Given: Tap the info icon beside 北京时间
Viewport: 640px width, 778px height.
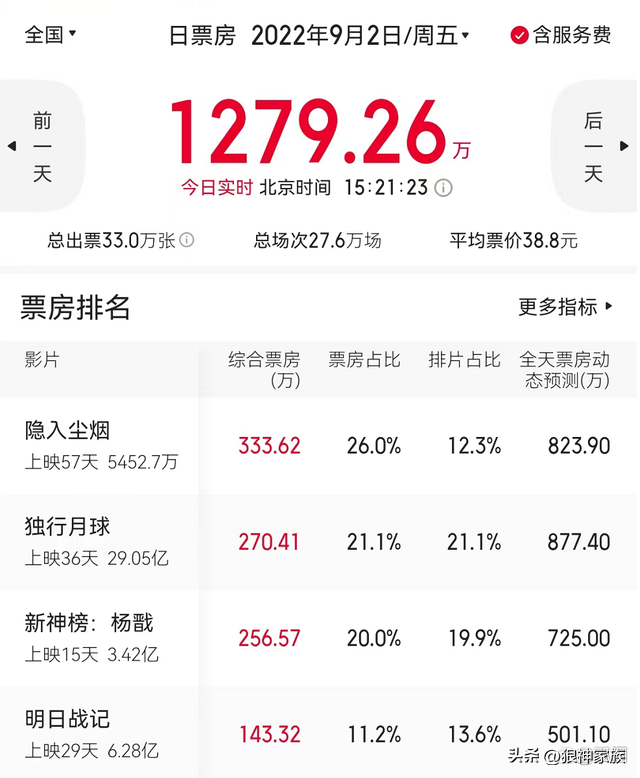Looking at the screenshot, I should (x=443, y=188).
